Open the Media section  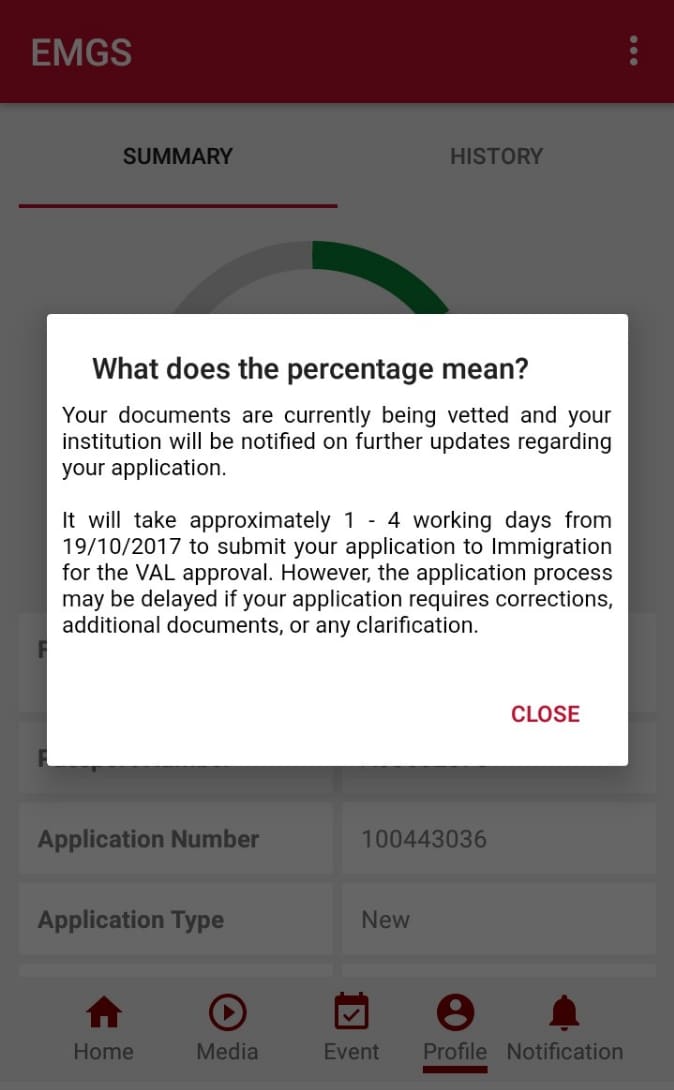click(x=227, y=1028)
